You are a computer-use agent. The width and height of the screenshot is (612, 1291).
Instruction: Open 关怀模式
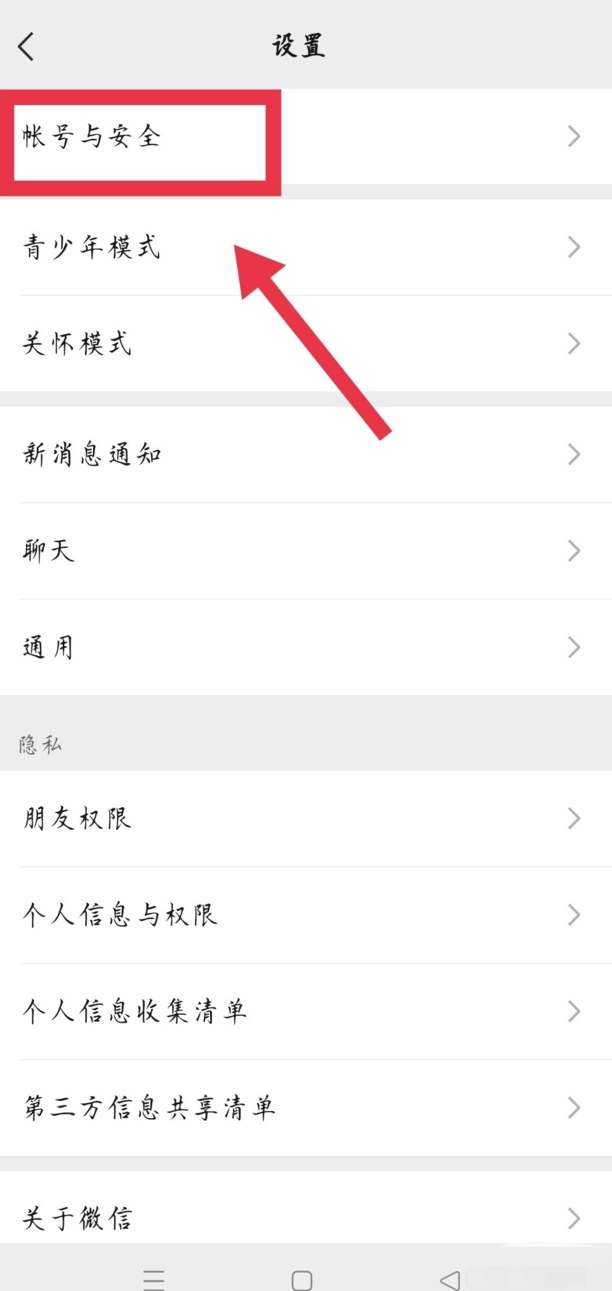point(306,344)
